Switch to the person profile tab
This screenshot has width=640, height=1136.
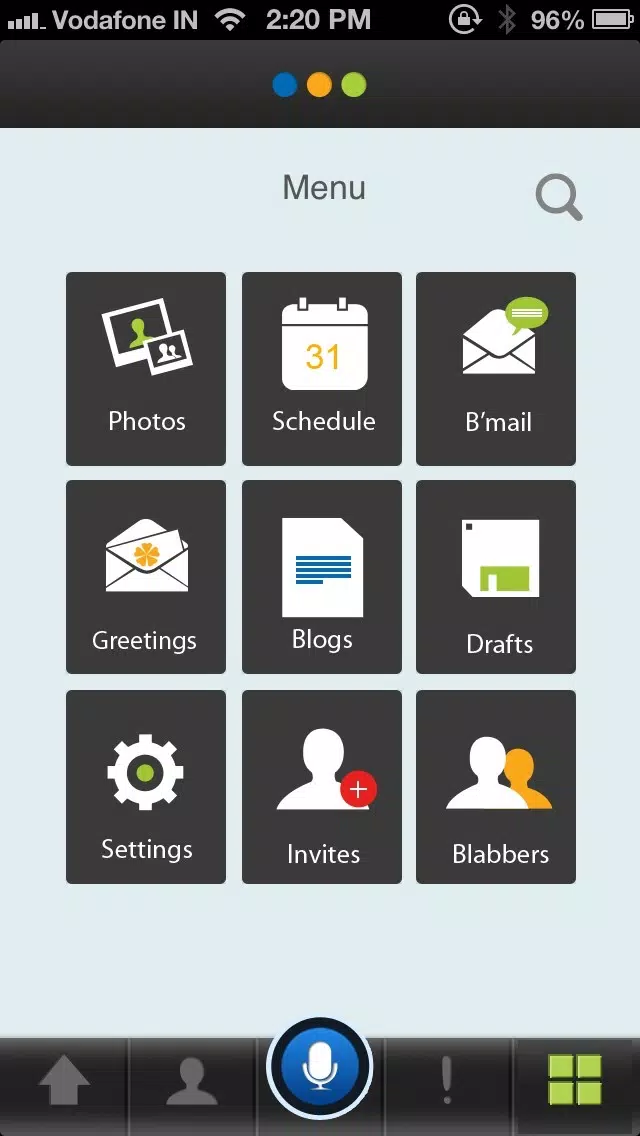coord(192,1082)
